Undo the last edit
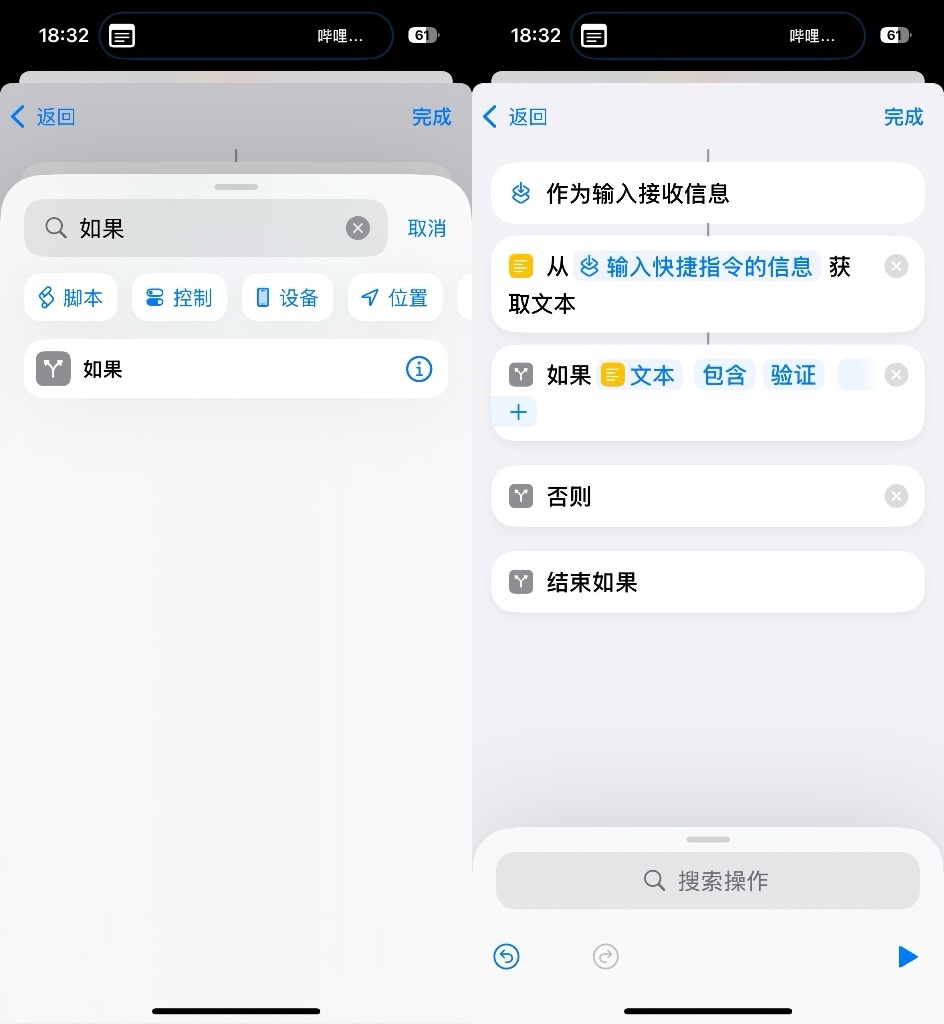944x1024 pixels. (x=507, y=957)
